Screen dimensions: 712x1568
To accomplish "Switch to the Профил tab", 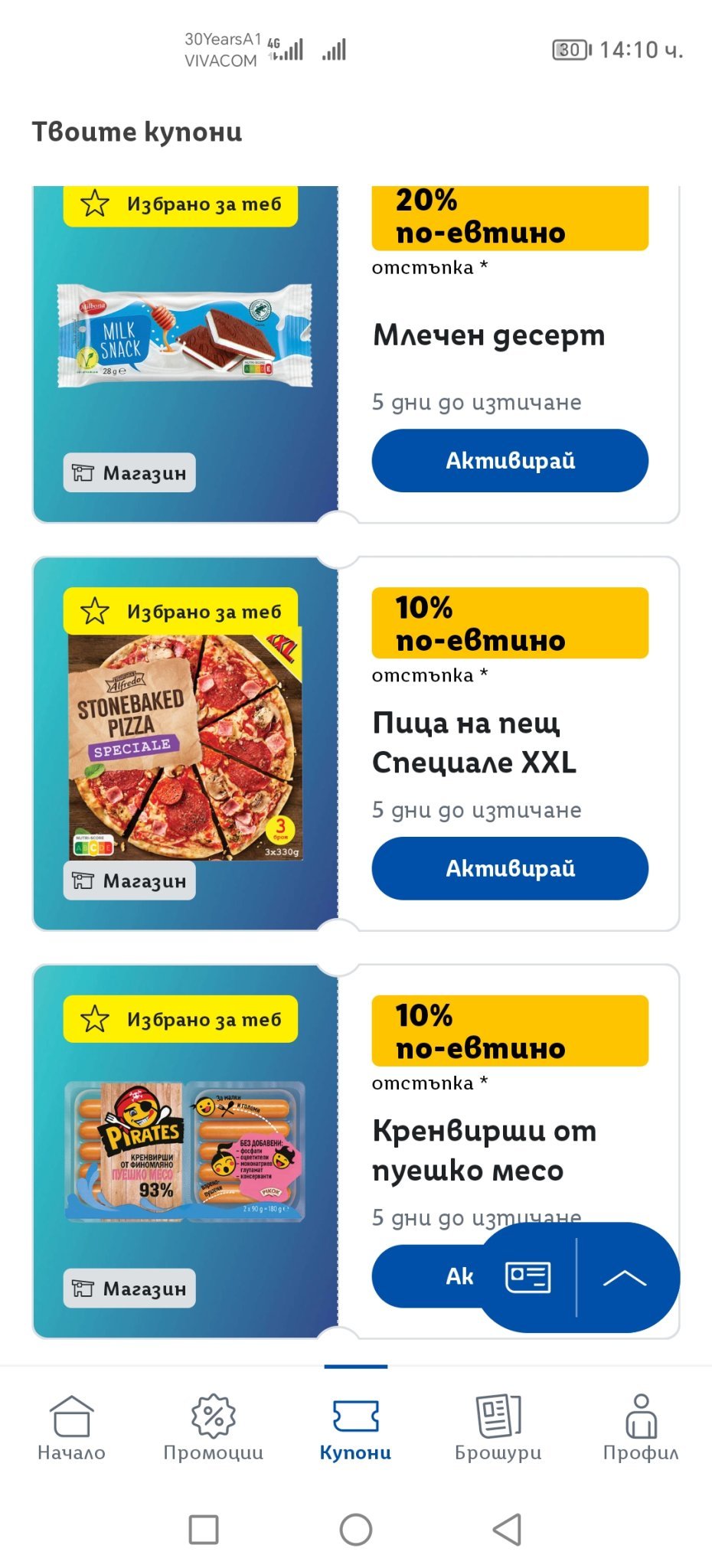I will pos(641,1428).
